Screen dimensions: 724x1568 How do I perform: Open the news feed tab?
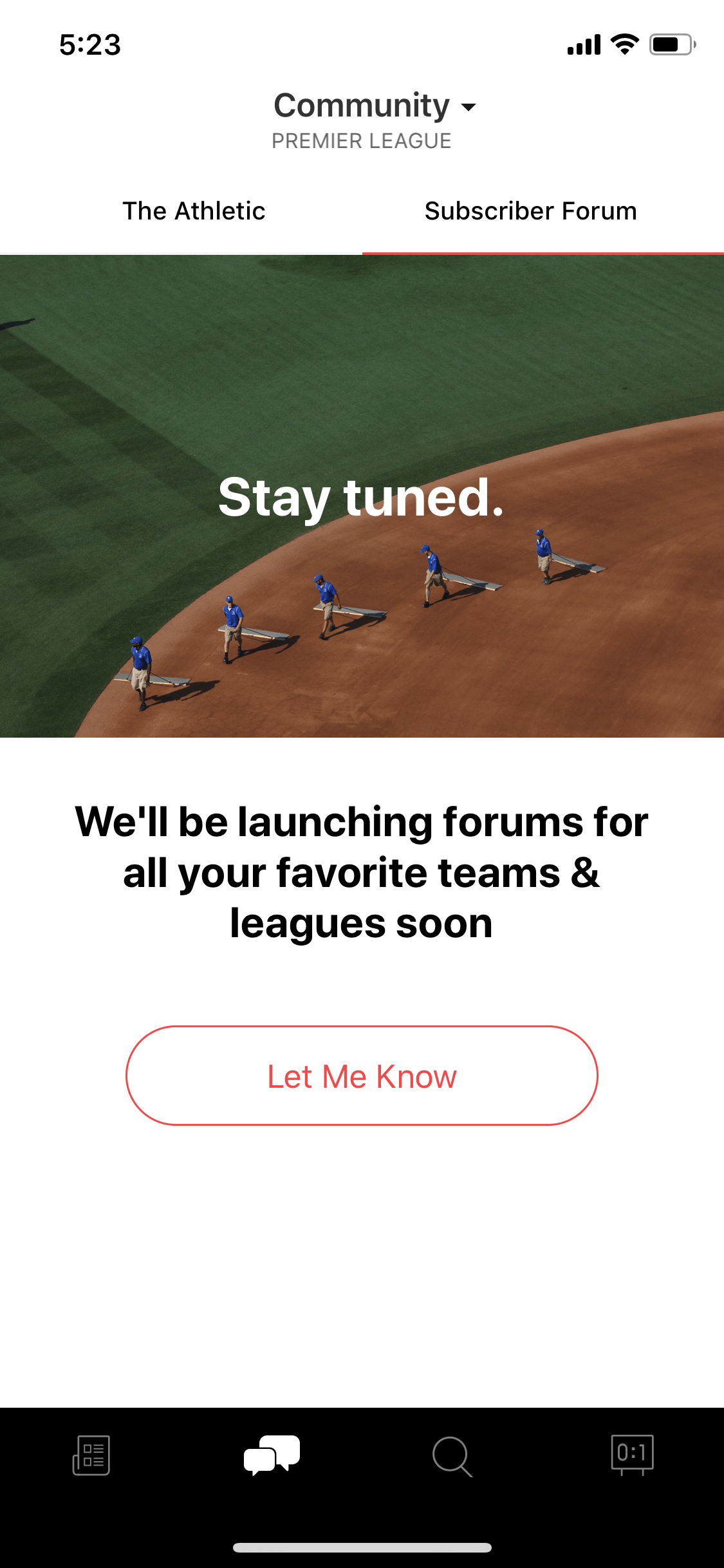pyautogui.click(x=91, y=1455)
